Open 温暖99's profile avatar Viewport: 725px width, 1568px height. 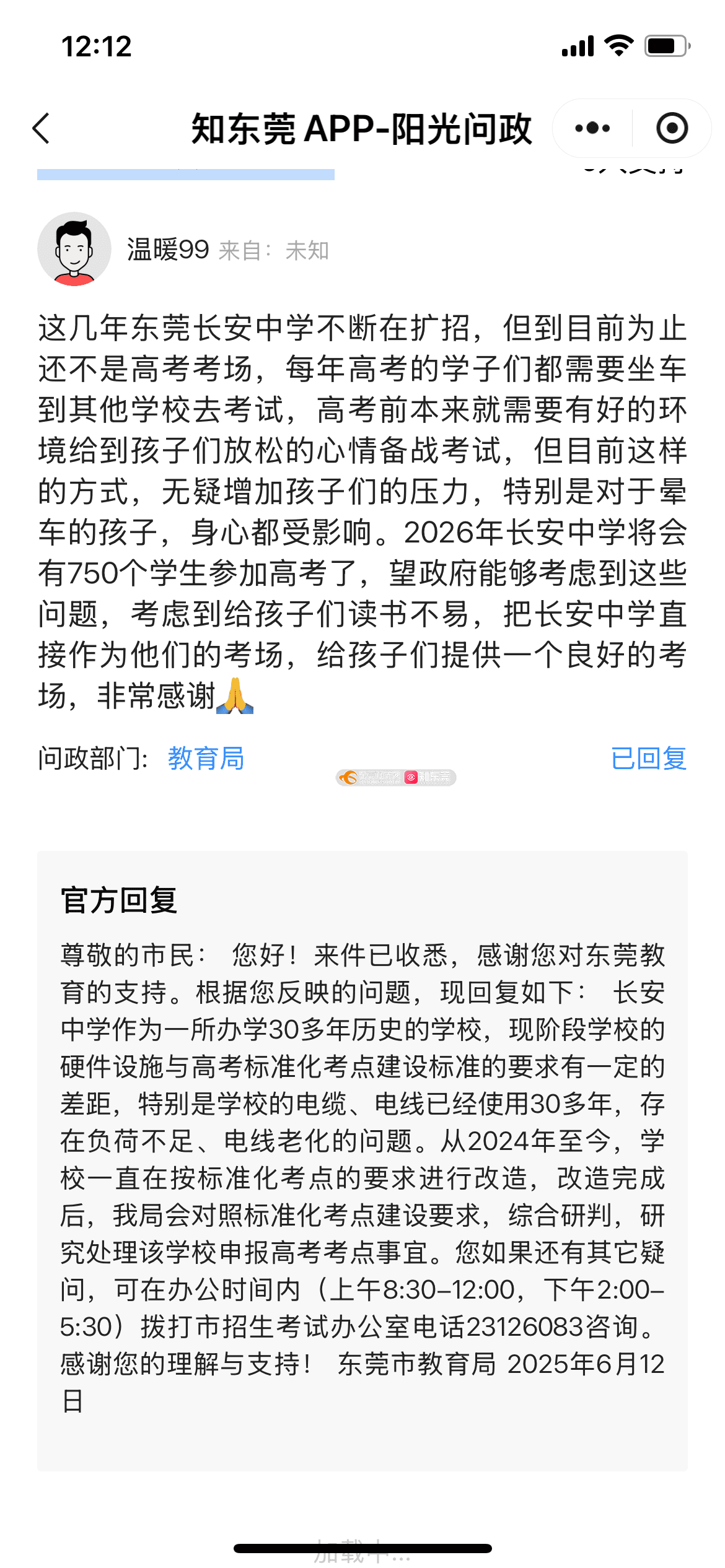(74, 249)
